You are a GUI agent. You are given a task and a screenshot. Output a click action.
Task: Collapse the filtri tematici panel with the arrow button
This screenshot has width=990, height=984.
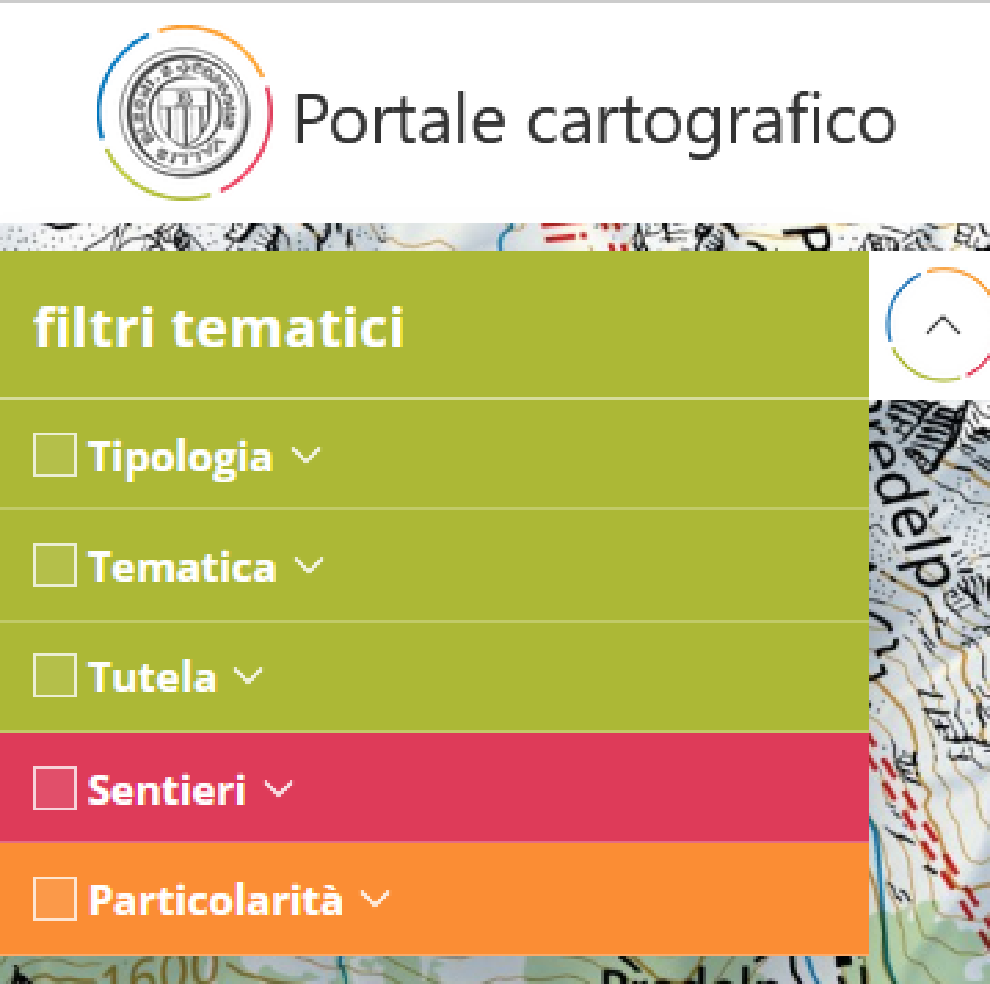942,326
